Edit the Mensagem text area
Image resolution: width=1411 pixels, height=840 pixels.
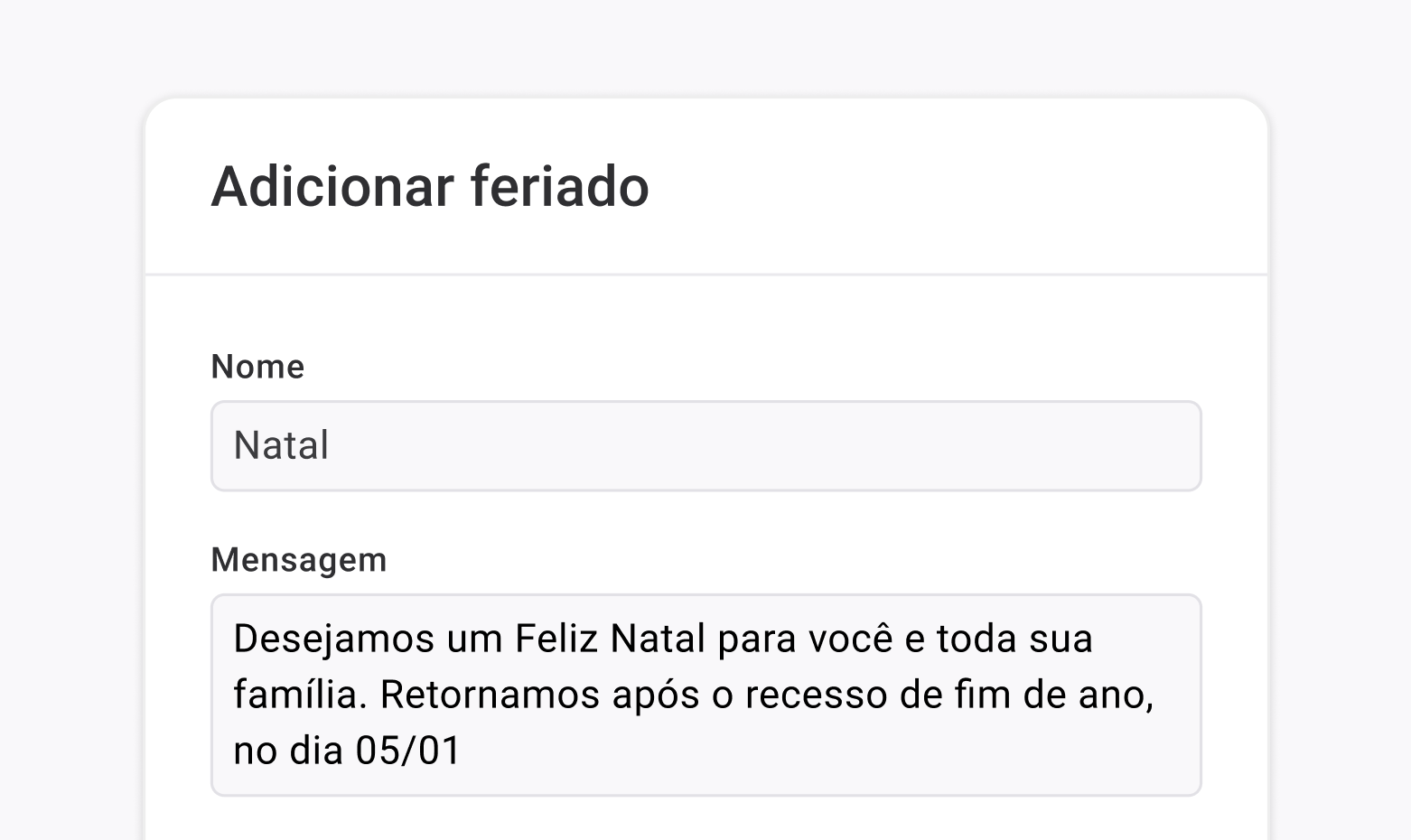click(705, 695)
